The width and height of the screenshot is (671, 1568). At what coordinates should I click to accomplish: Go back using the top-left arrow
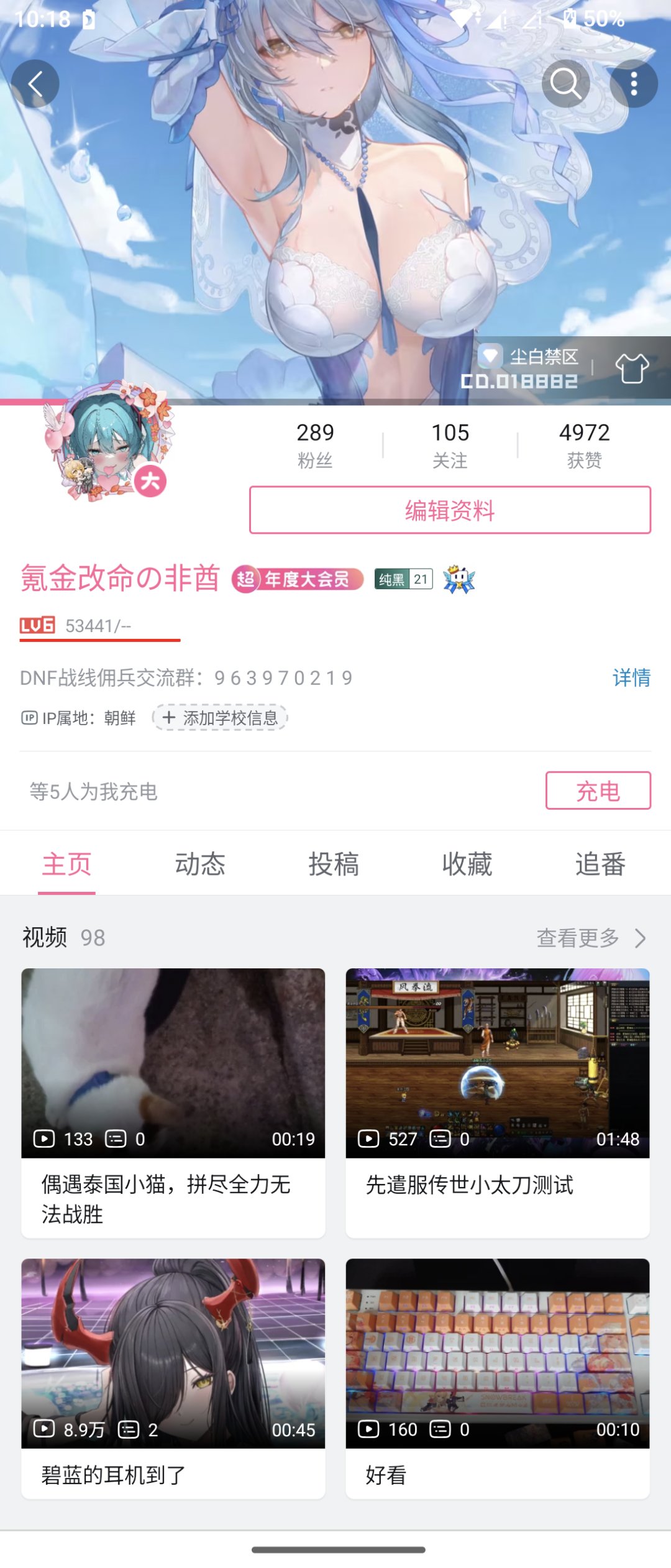[x=35, y=84]
